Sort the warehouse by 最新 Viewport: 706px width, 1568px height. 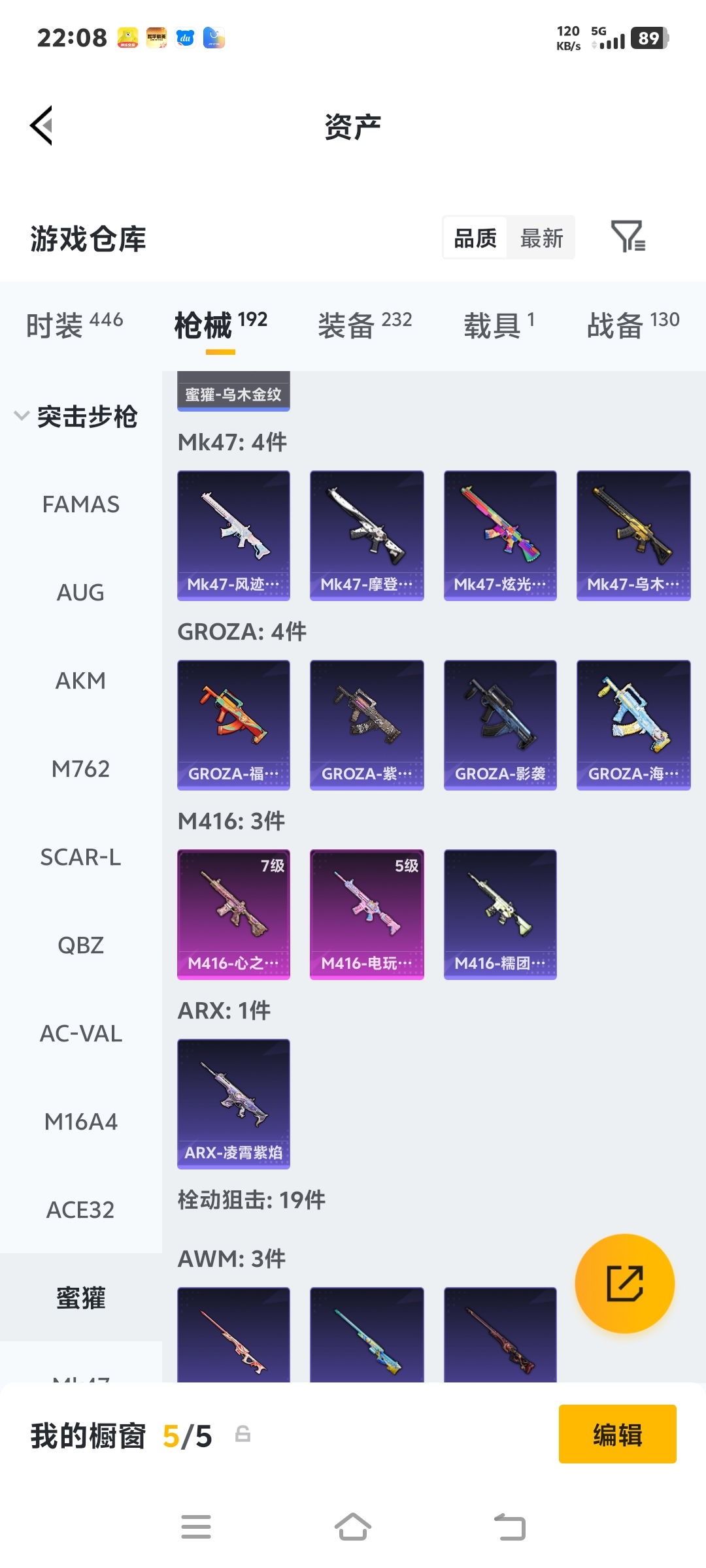point(541,238)
